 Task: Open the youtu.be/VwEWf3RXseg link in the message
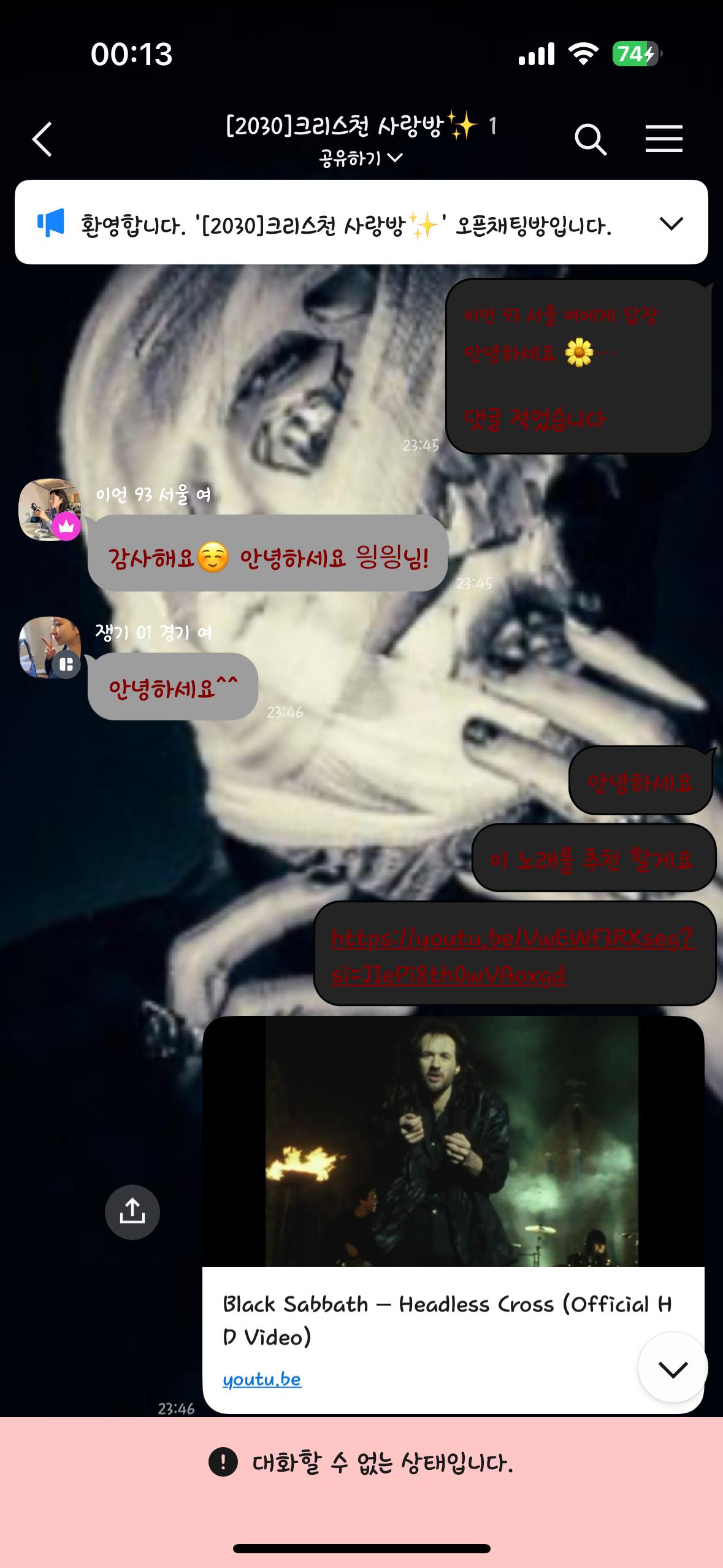click(512, 955)
